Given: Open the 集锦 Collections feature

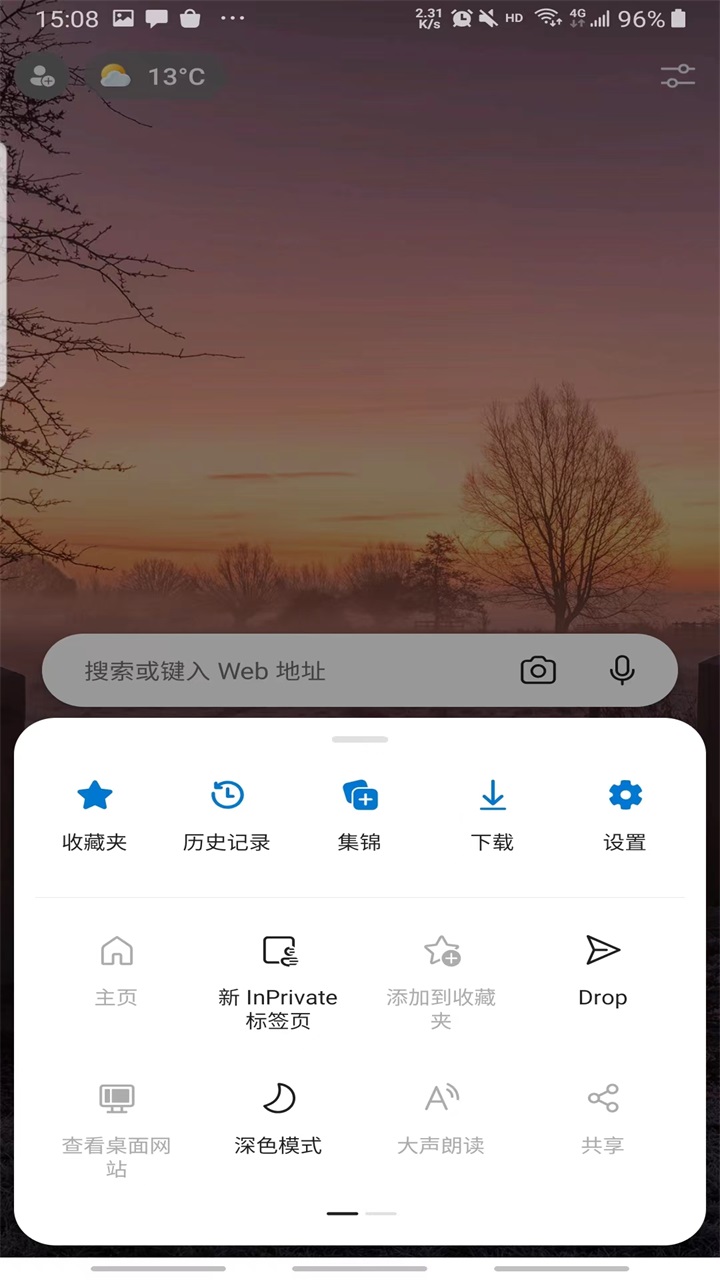Looking at the screenshot, I should [x=360, y=812].
